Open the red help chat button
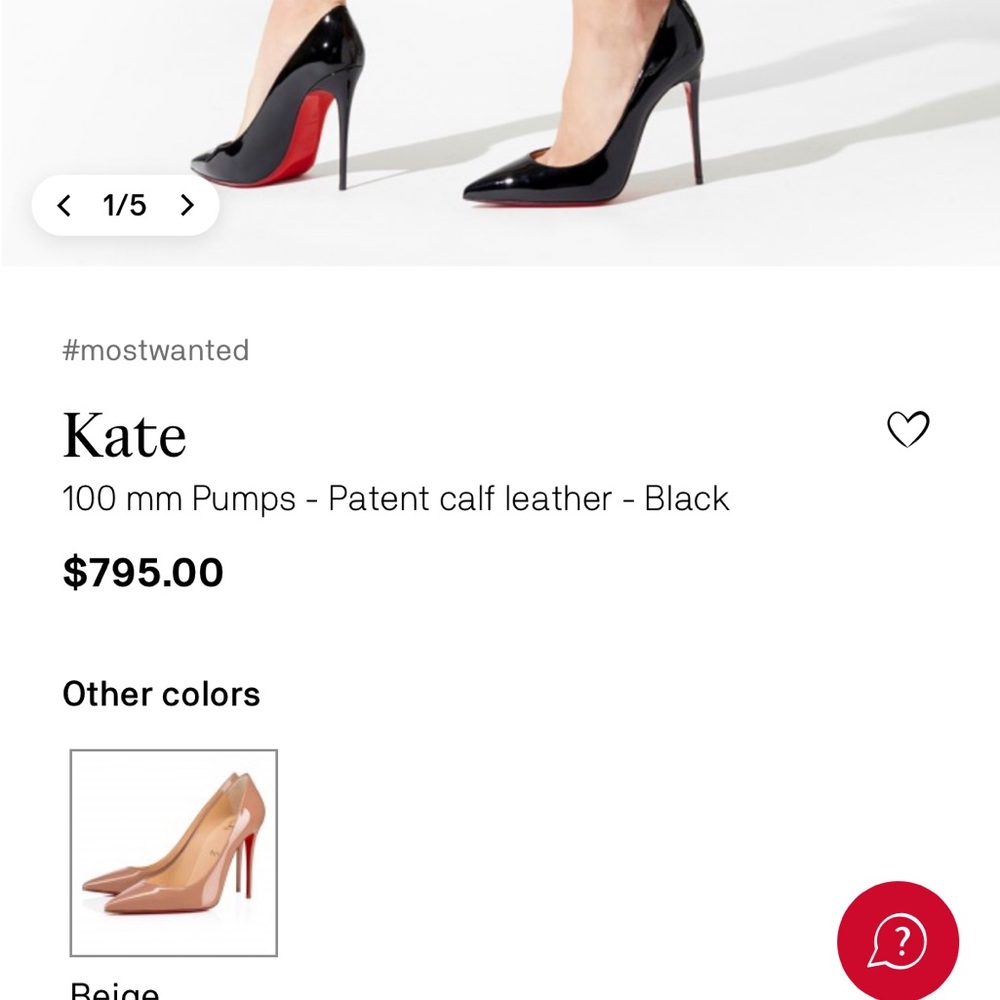Image resolution: width=1000 pixels, height=1000 pixels. click(x=897, y=941)
